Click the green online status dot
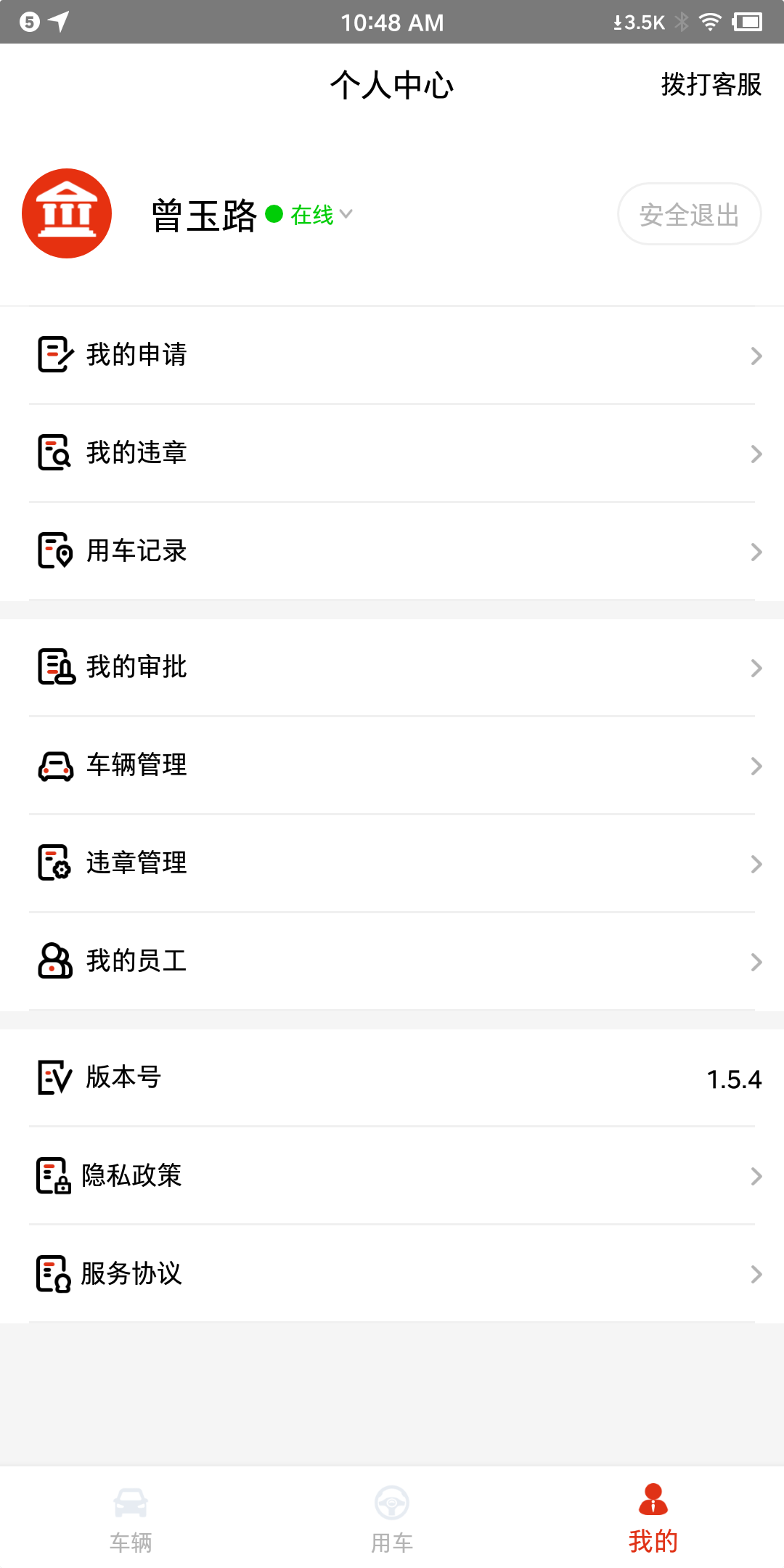This screenshot has height=1568, width=784. pyautogui.click(x=274, y=213)
